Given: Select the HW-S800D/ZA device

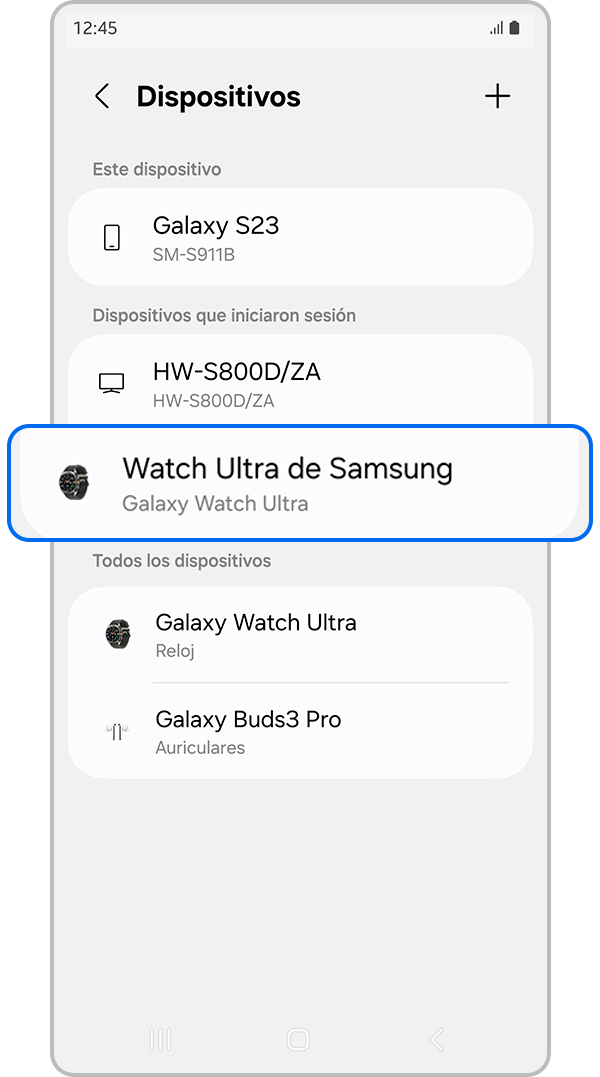Looking at the screenshot, I should [300, 383].
